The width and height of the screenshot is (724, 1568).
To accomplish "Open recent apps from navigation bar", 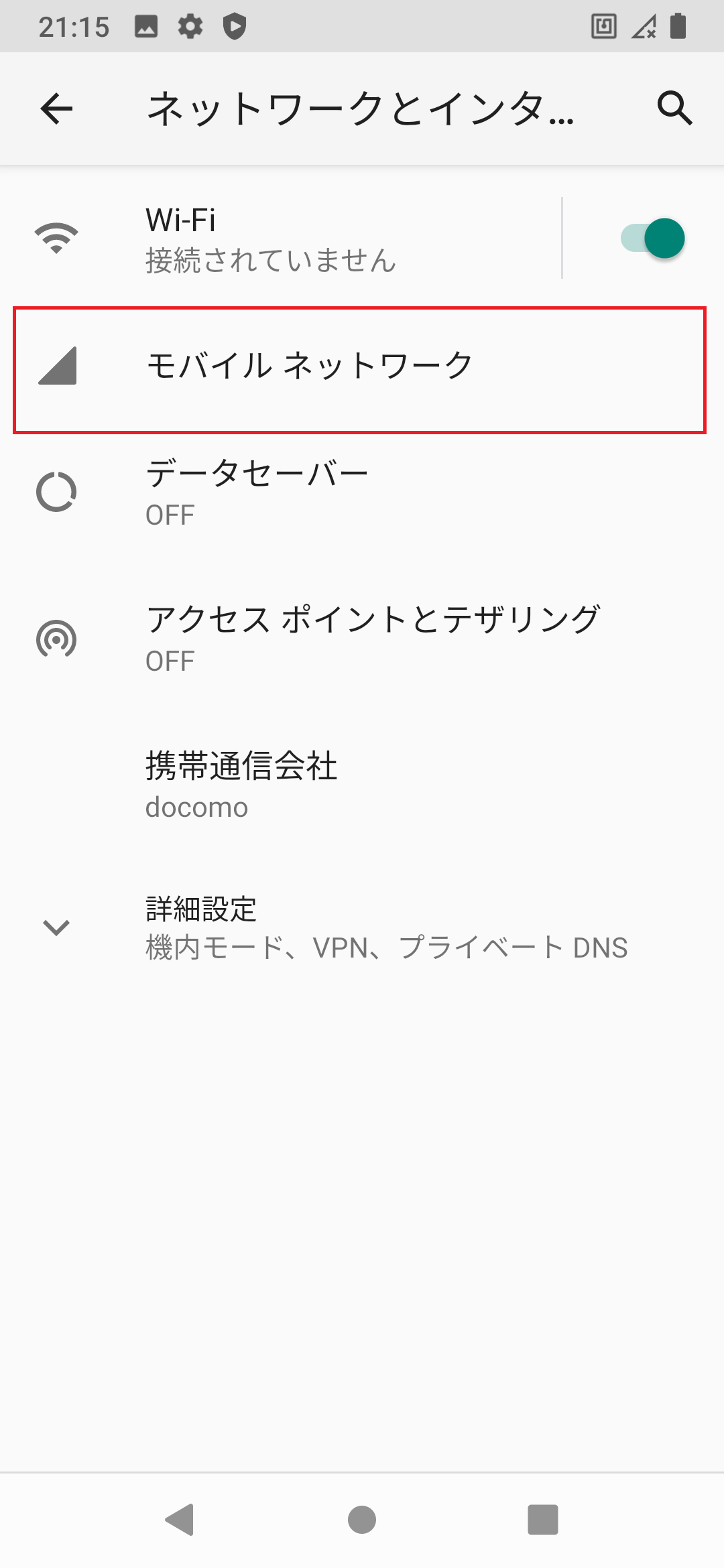I will (543, 1520).
